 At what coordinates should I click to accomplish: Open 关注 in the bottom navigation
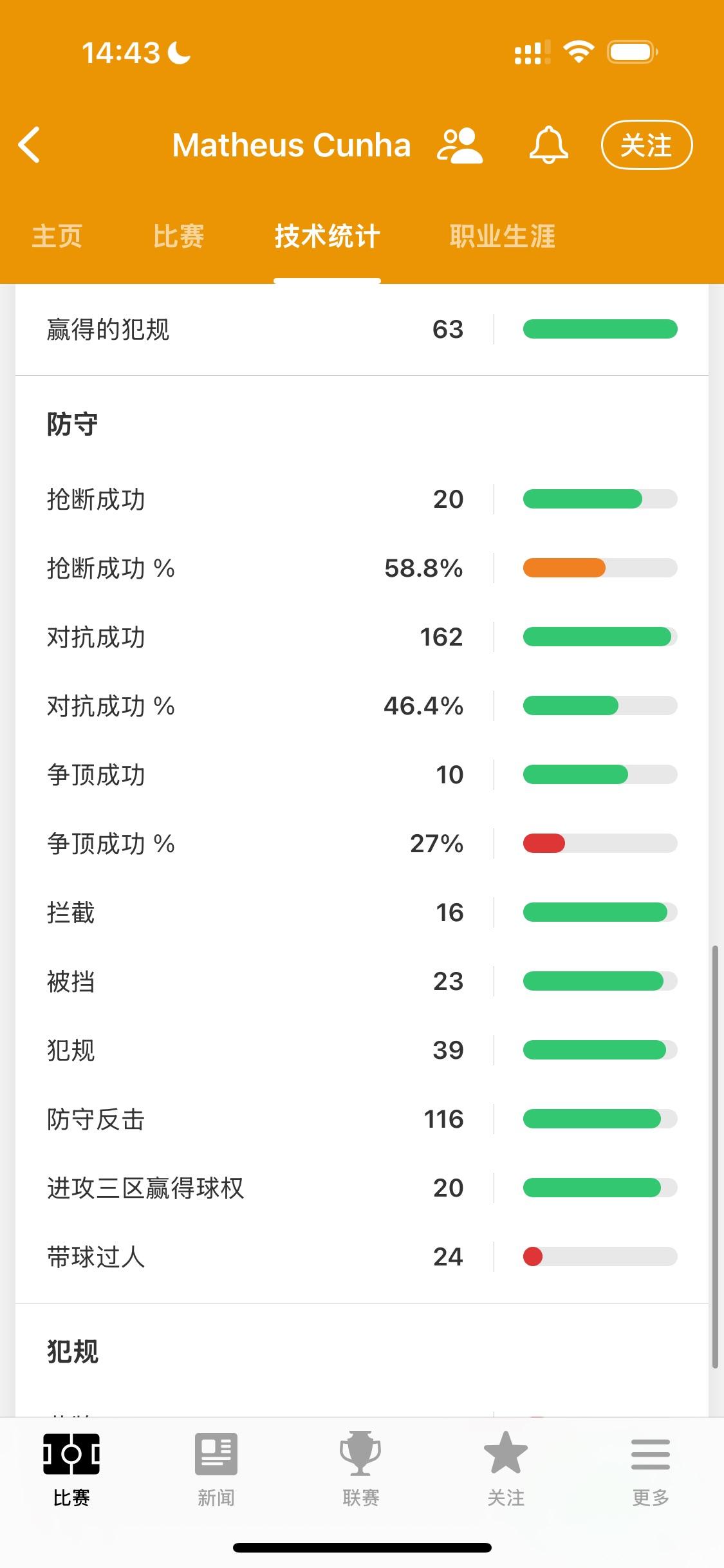(x=506, y=1471)
